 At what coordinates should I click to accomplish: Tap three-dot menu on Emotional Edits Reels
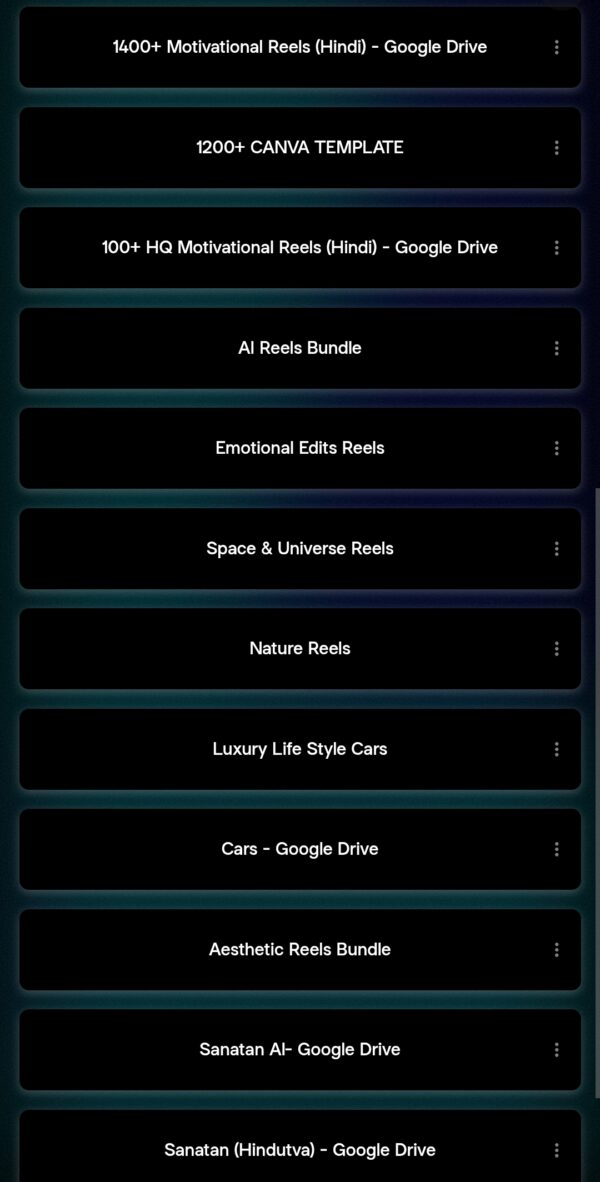coord(556,448)
